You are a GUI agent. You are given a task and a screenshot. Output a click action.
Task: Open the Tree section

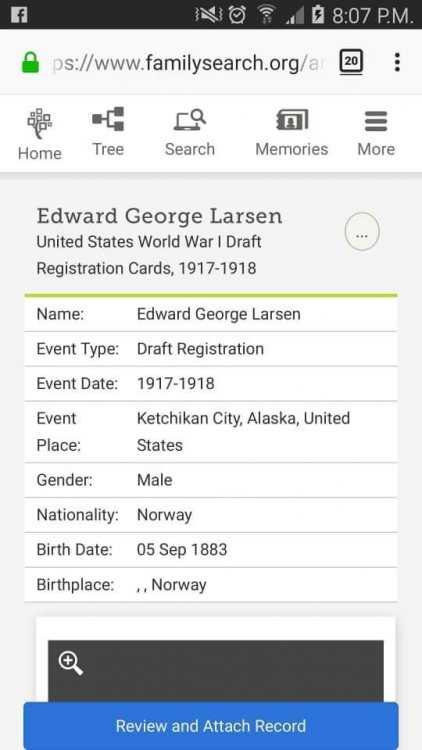[x=108, y=132]
